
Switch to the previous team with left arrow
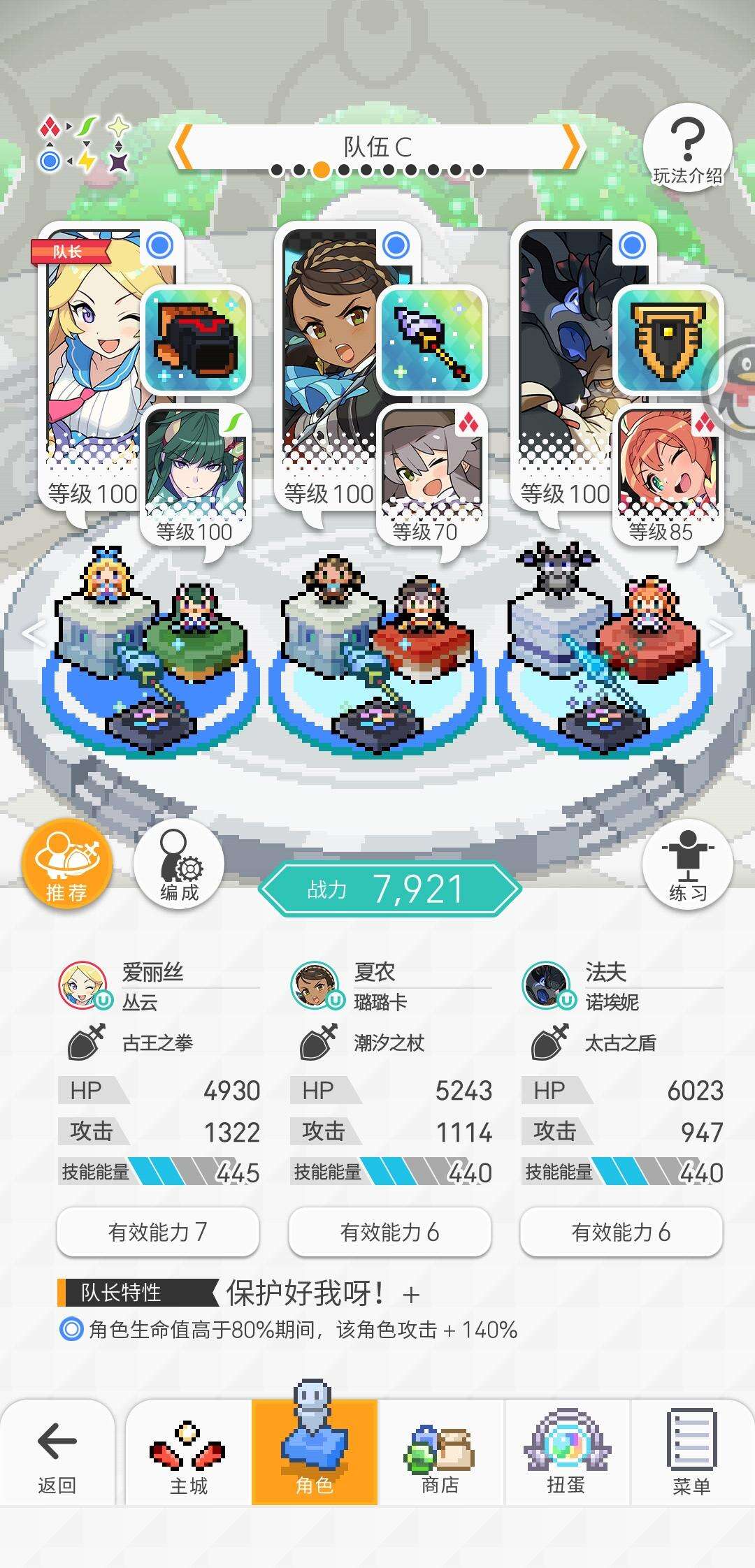(x=182, y=147)
